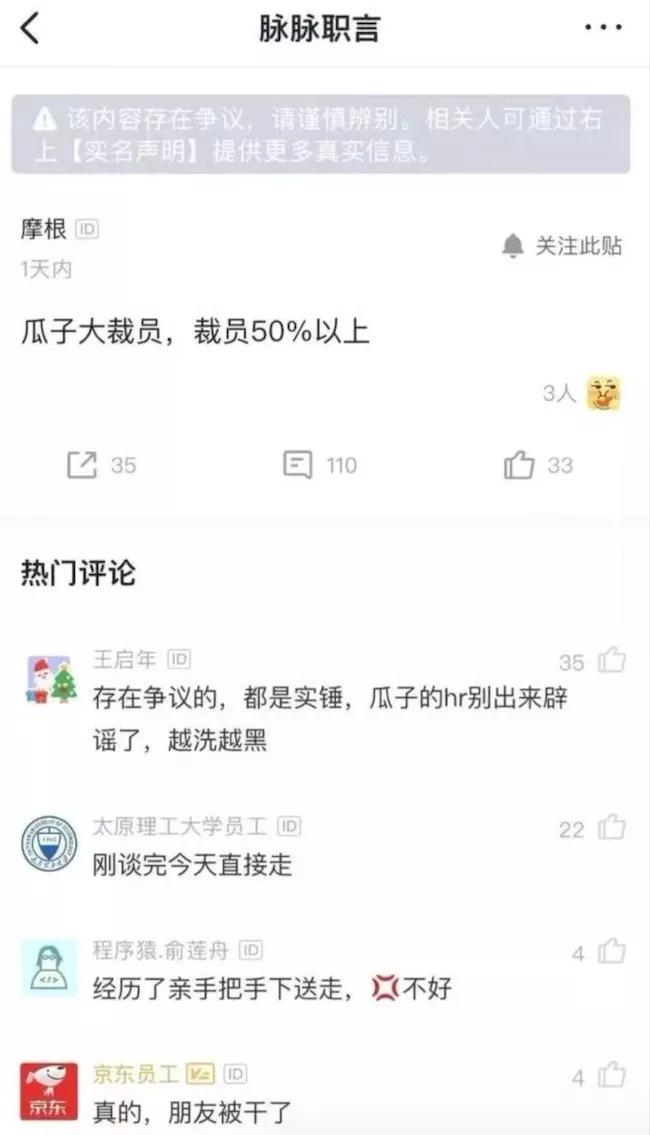
Task: Like the comment from 太原理工大学员工
Action: point(611,828)
